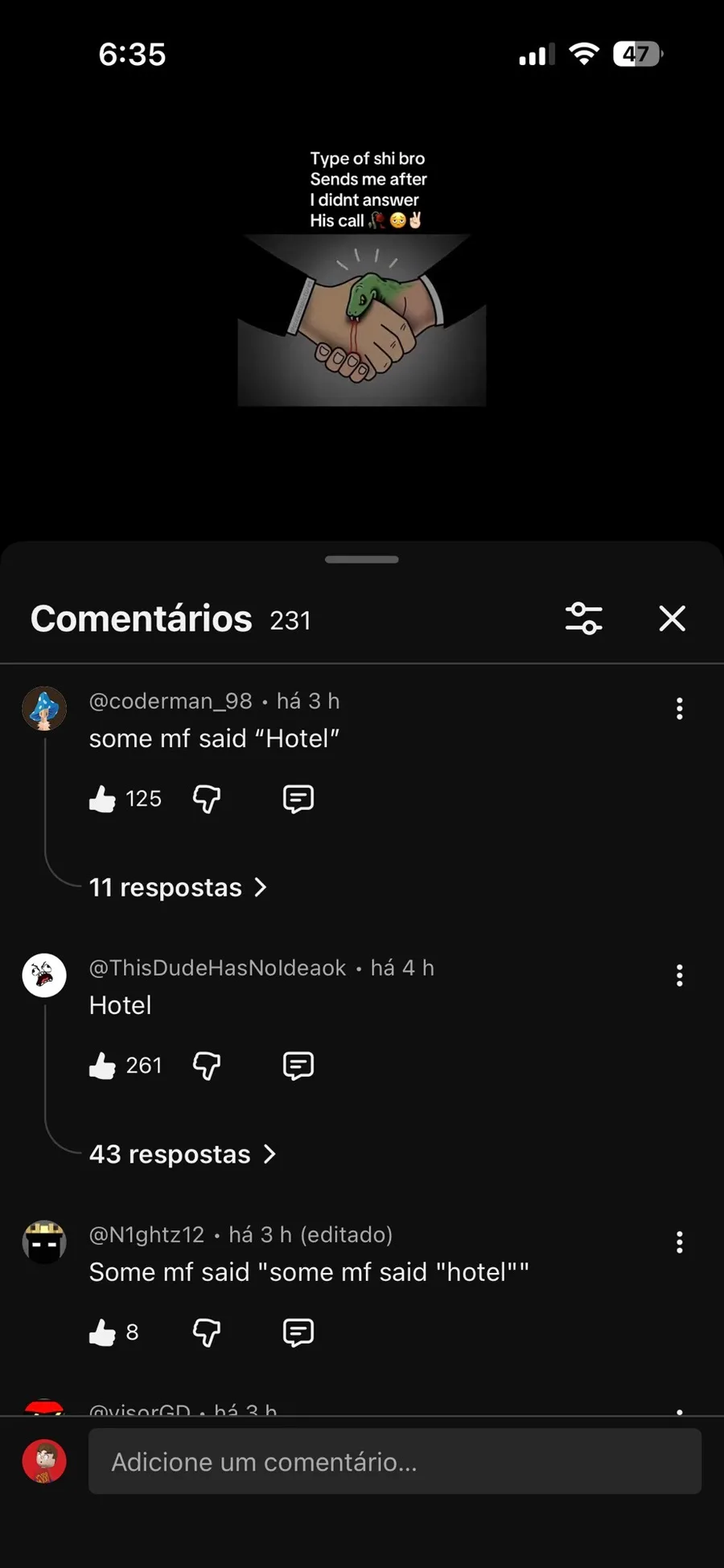Like the comment by @coderman_98
Screen dimensions: 724x1568
click(x=103, y=798)
